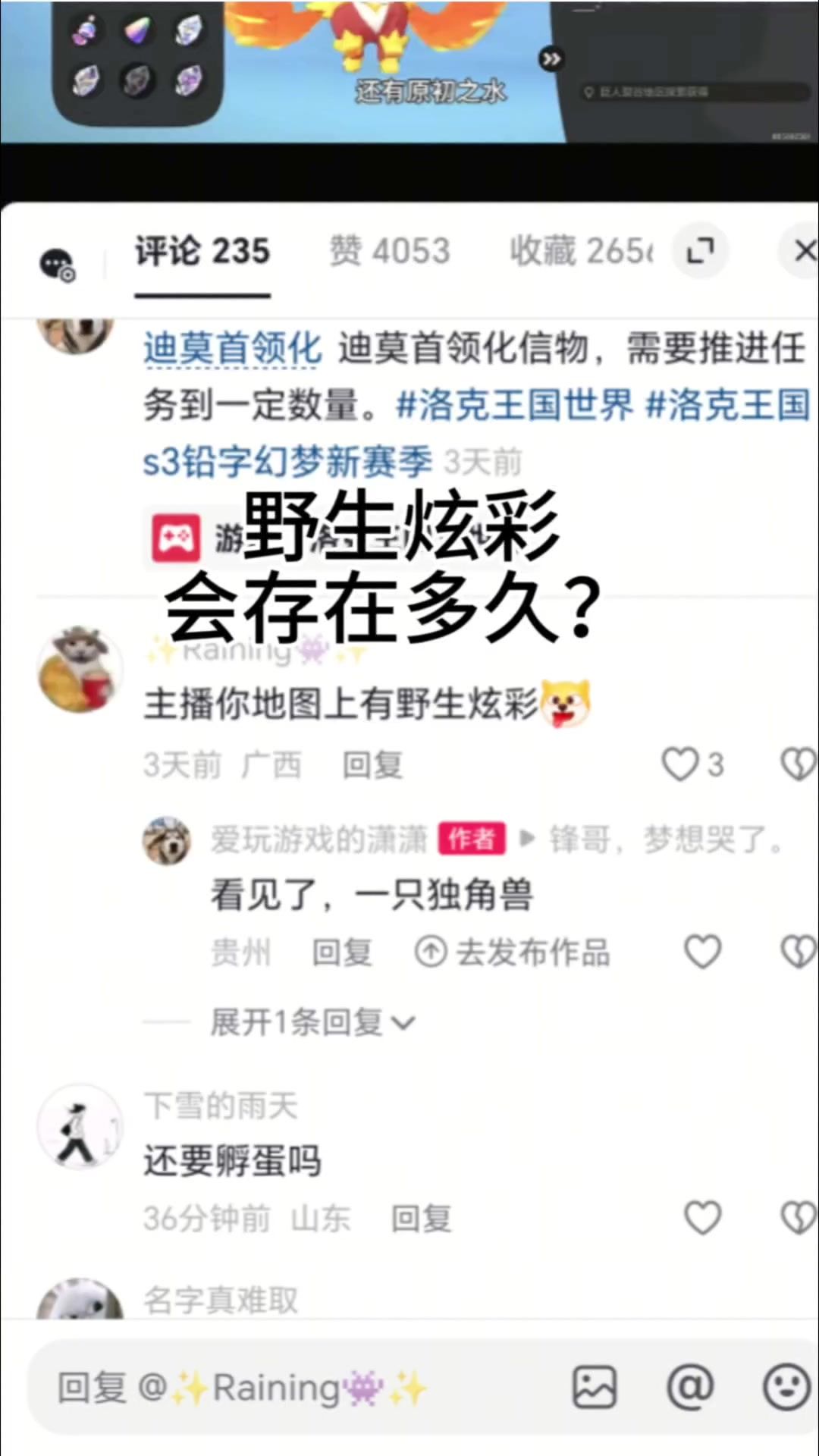Like the author's reply 看见了,一只独角兽
Viewport: 819px width, 1456px height.
[702, 952]
